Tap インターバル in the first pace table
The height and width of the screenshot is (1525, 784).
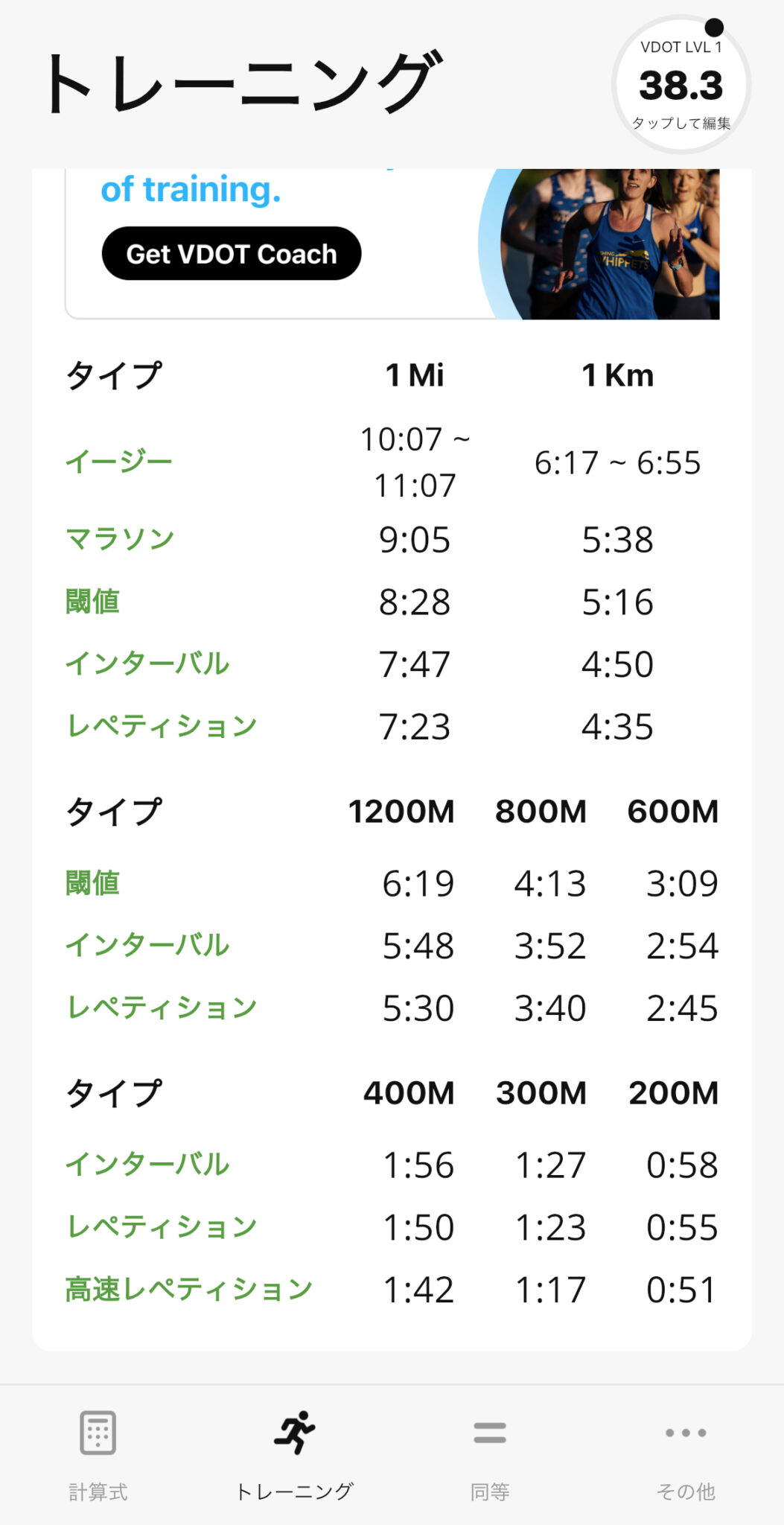tap(147, 663)
